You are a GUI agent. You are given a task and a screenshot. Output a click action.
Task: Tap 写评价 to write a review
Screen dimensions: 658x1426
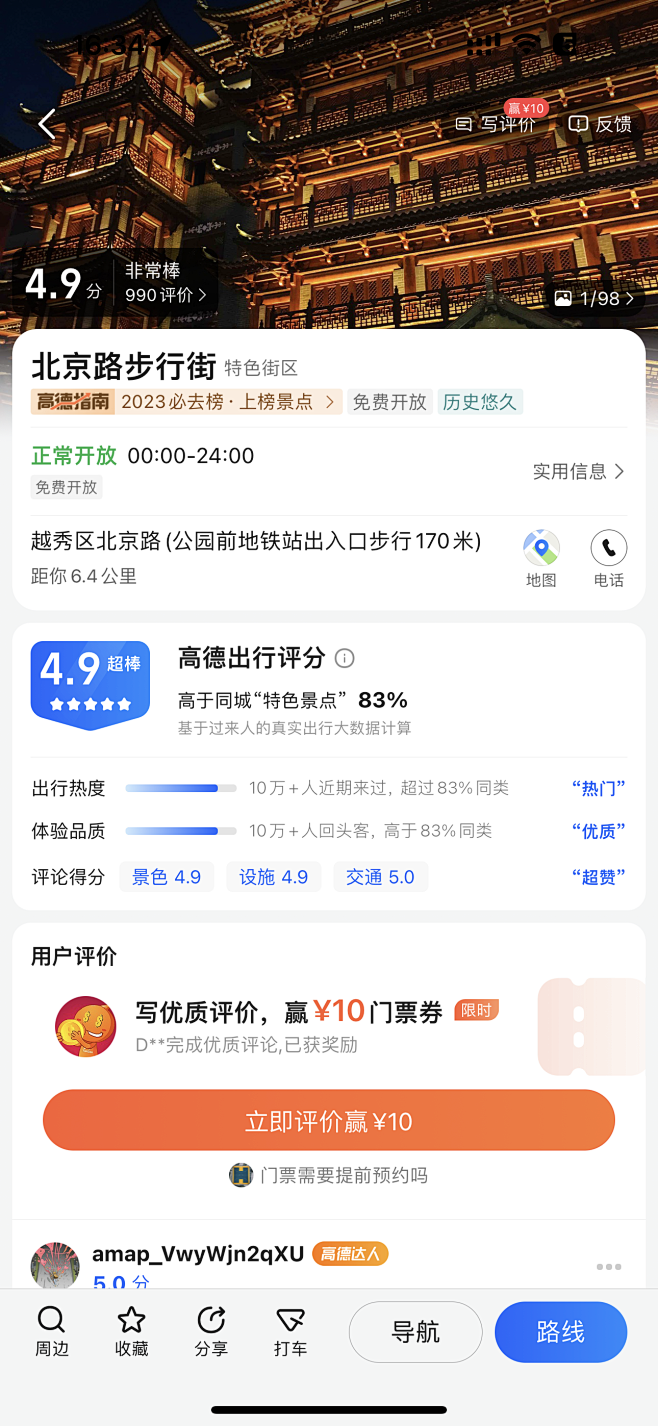pos(496,124)
